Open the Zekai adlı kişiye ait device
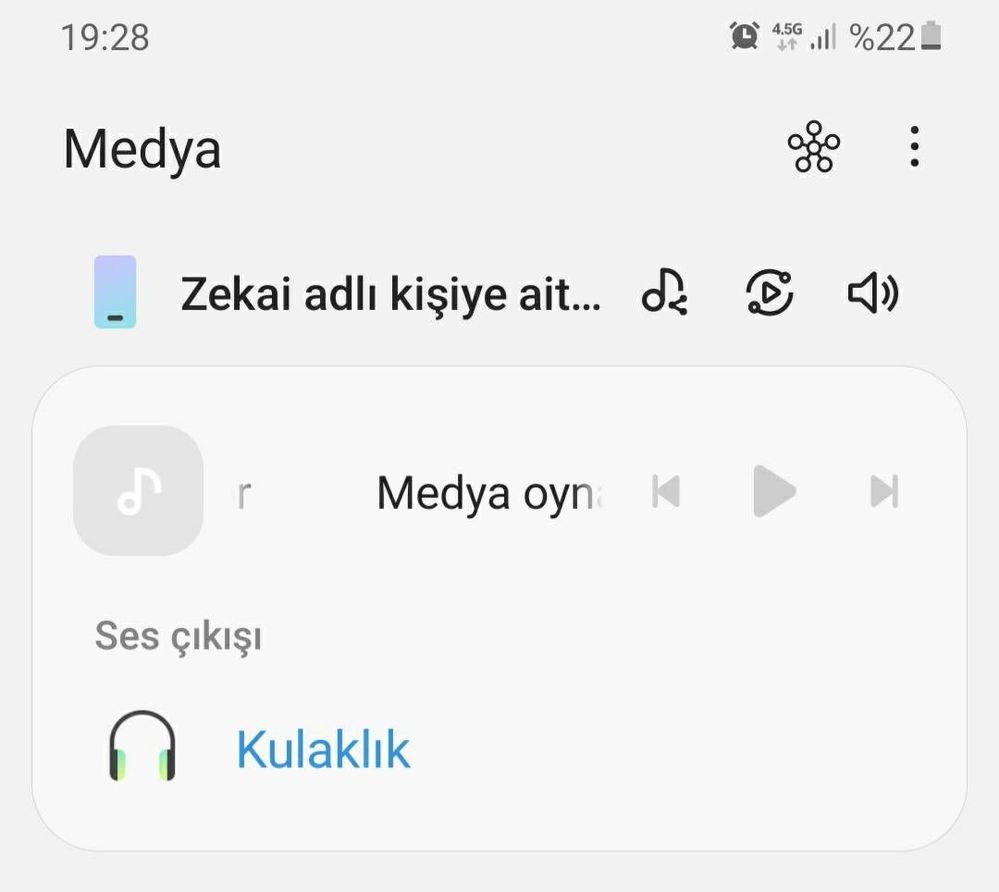The image size is (999, 892). [390, 294]
